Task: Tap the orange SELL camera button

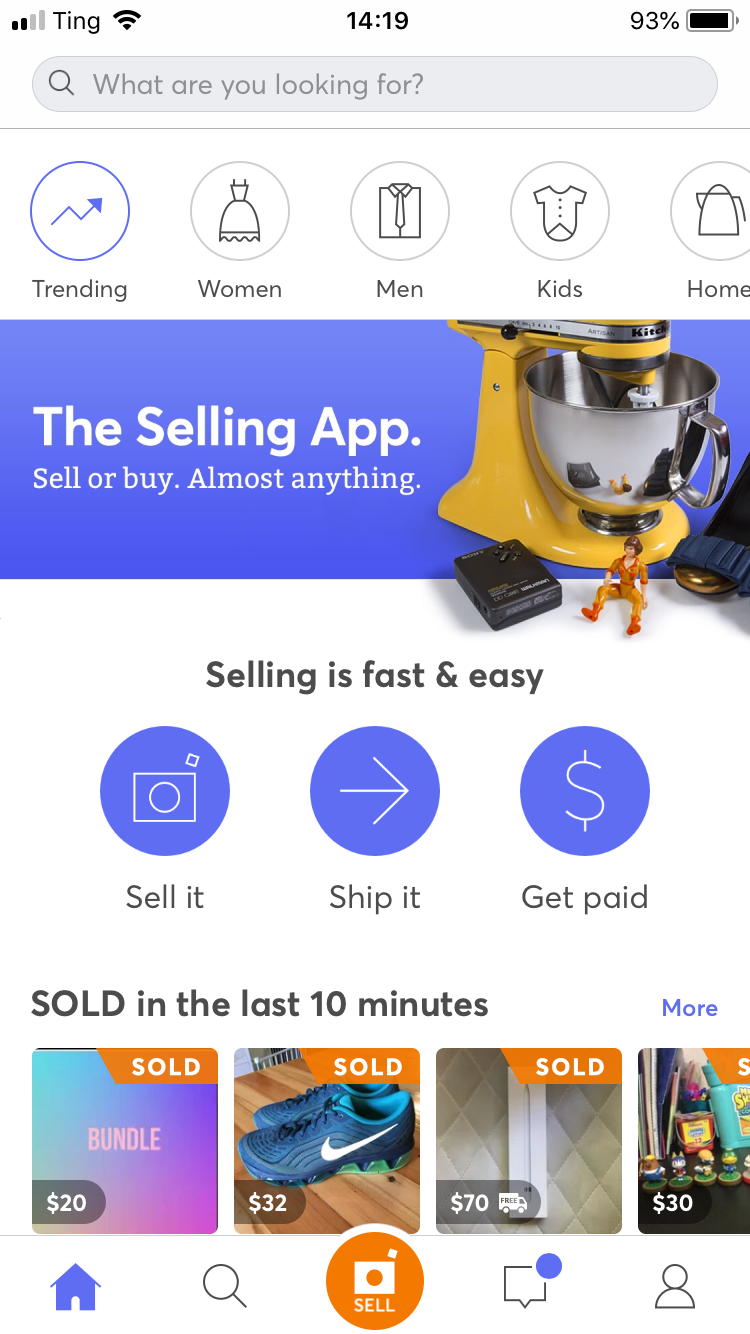Action: click(375, 1281)
